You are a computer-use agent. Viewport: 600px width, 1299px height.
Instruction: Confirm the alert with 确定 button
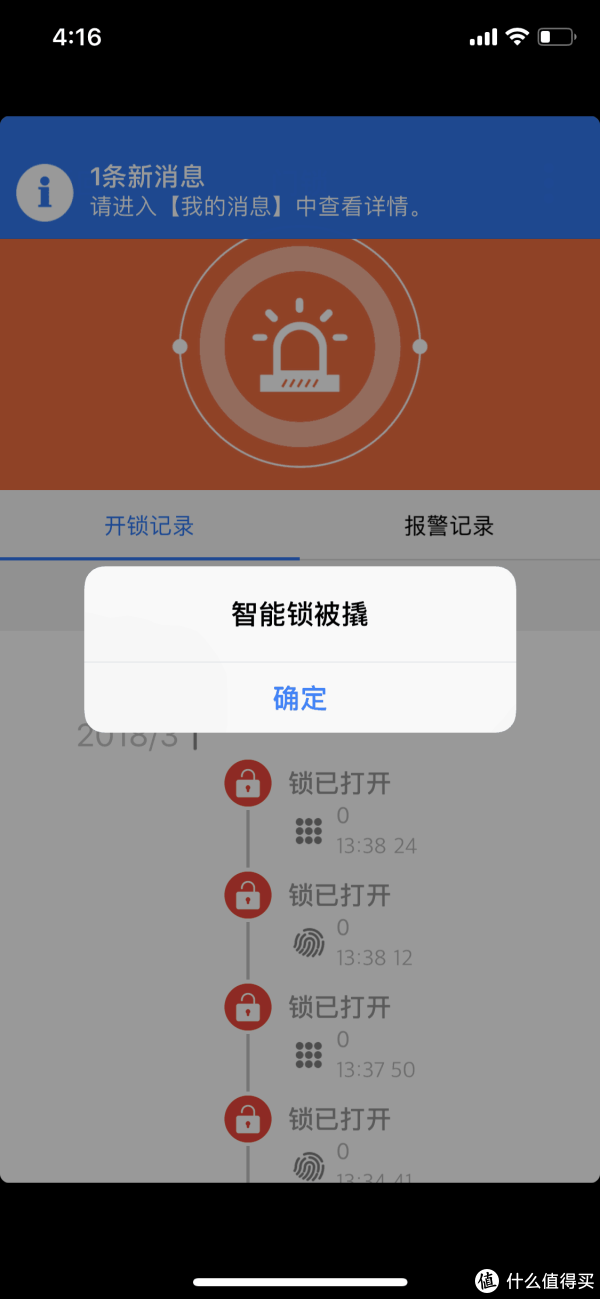pos(300,698)
